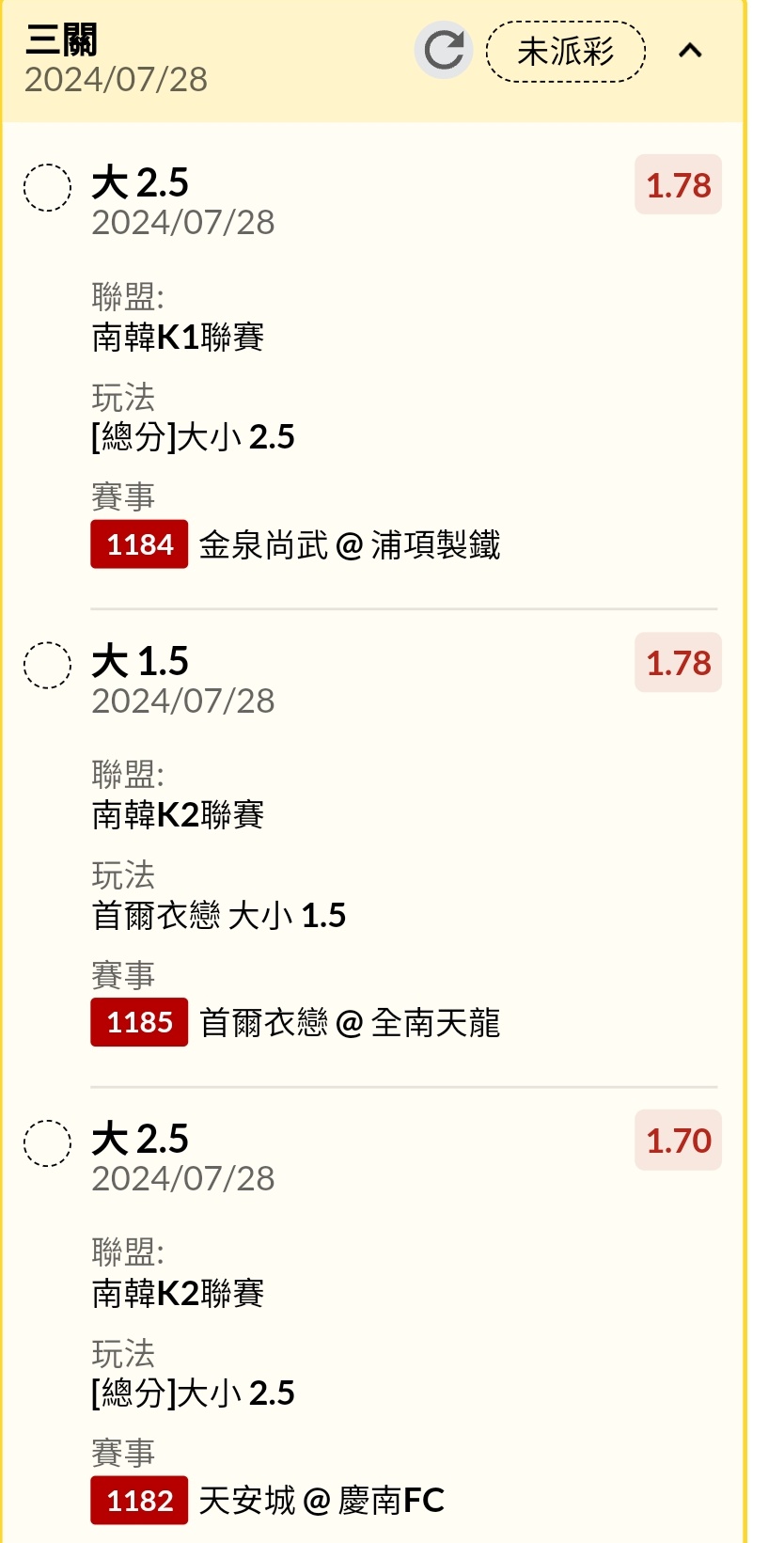This screenshot has height=1543, width=784.
Task: Collapse the 三關 bet details
Action: (690, 51)
